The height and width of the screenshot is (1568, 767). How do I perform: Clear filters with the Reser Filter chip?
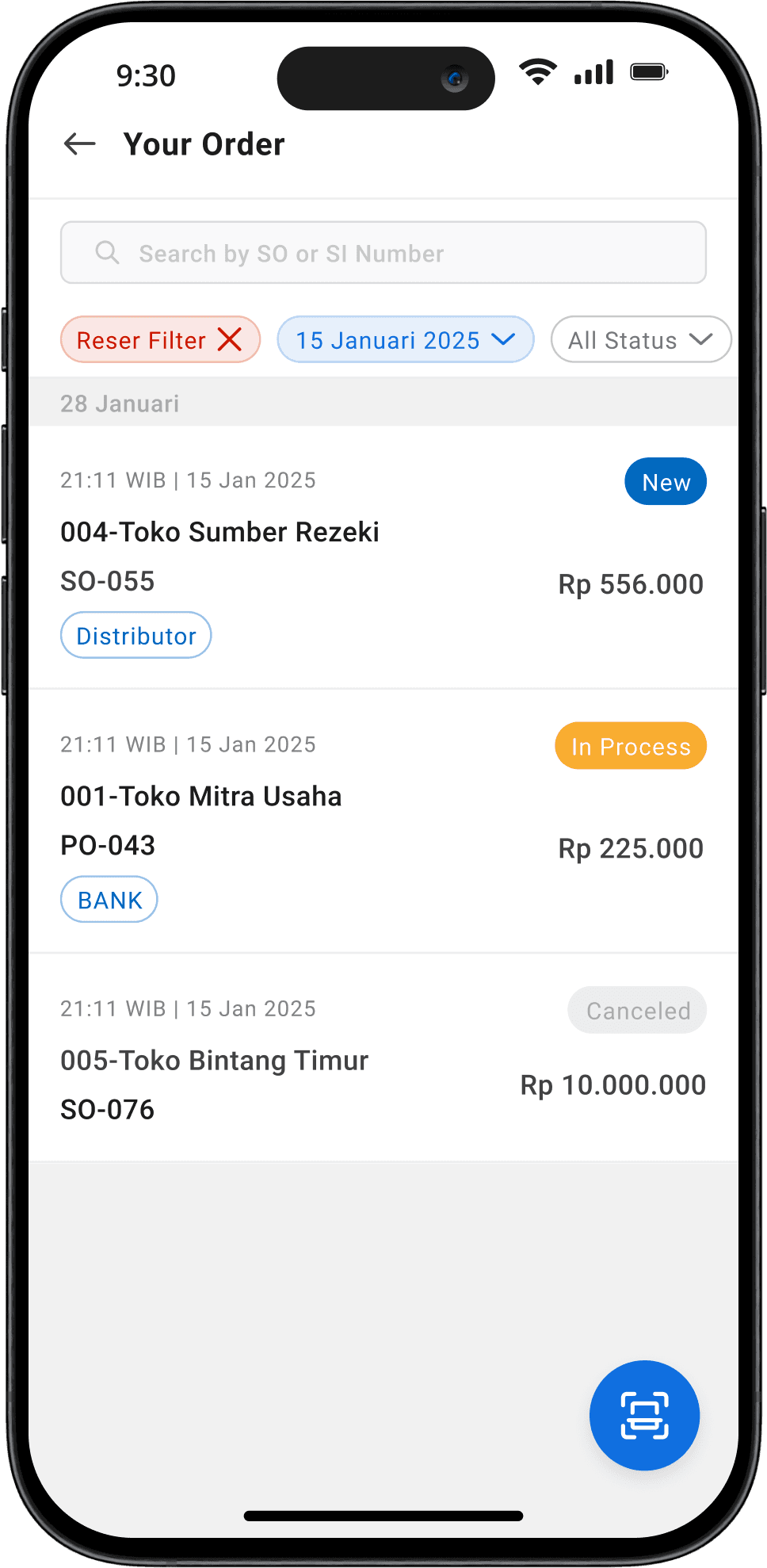point(160,340)
